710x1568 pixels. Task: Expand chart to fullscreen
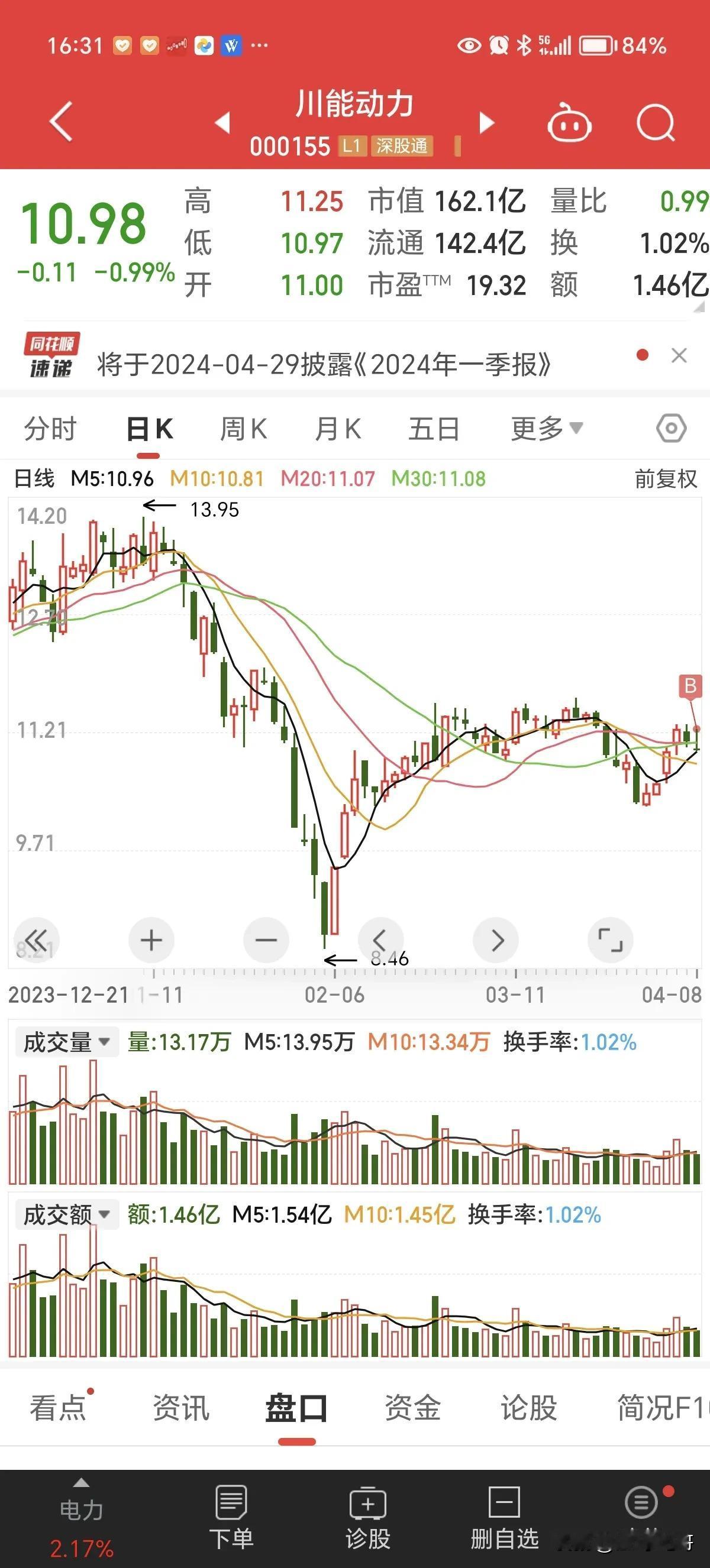click(610, 941)
